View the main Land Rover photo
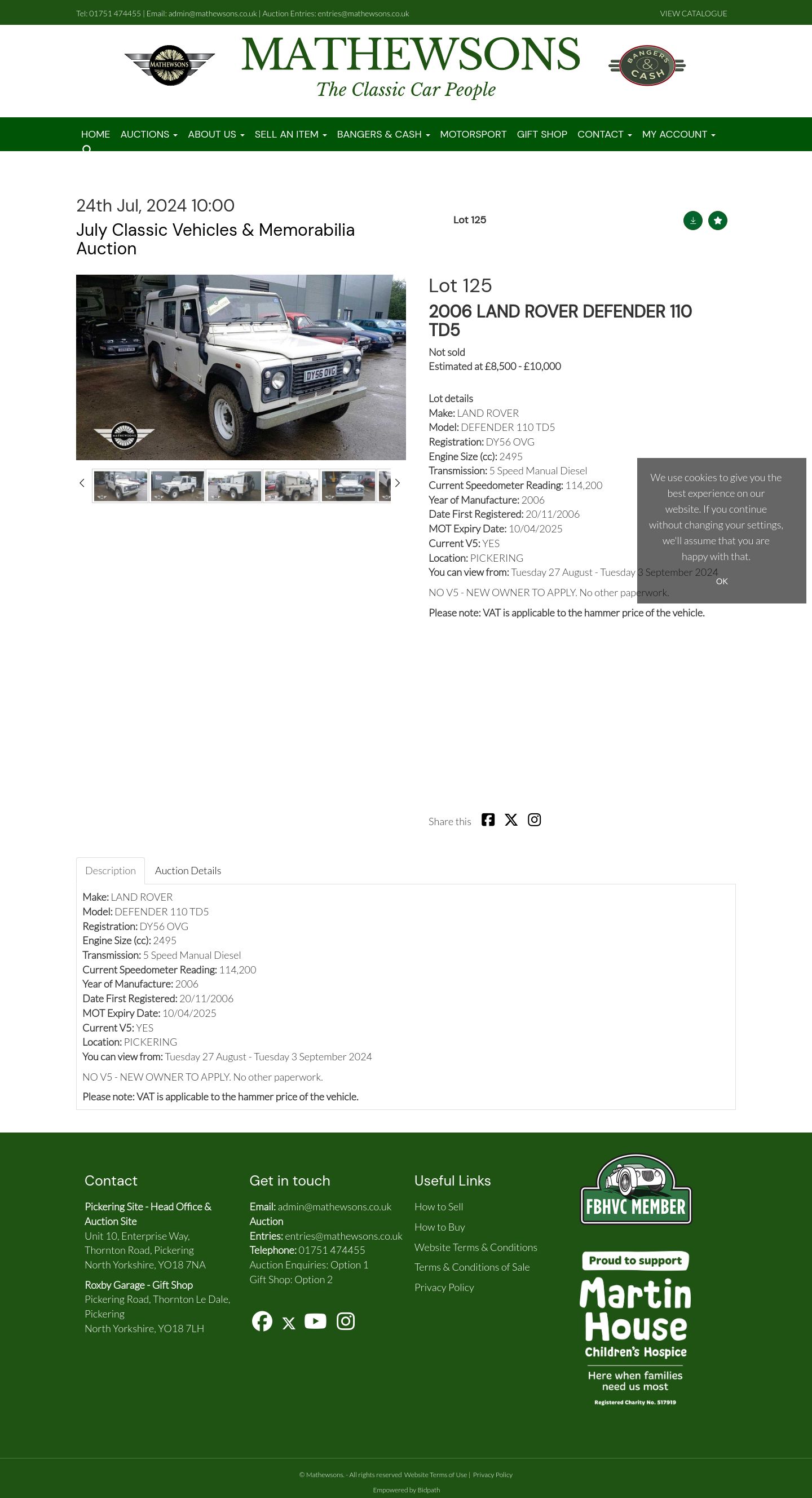This screenshot has height=1498, width=812. click(241, 367)
